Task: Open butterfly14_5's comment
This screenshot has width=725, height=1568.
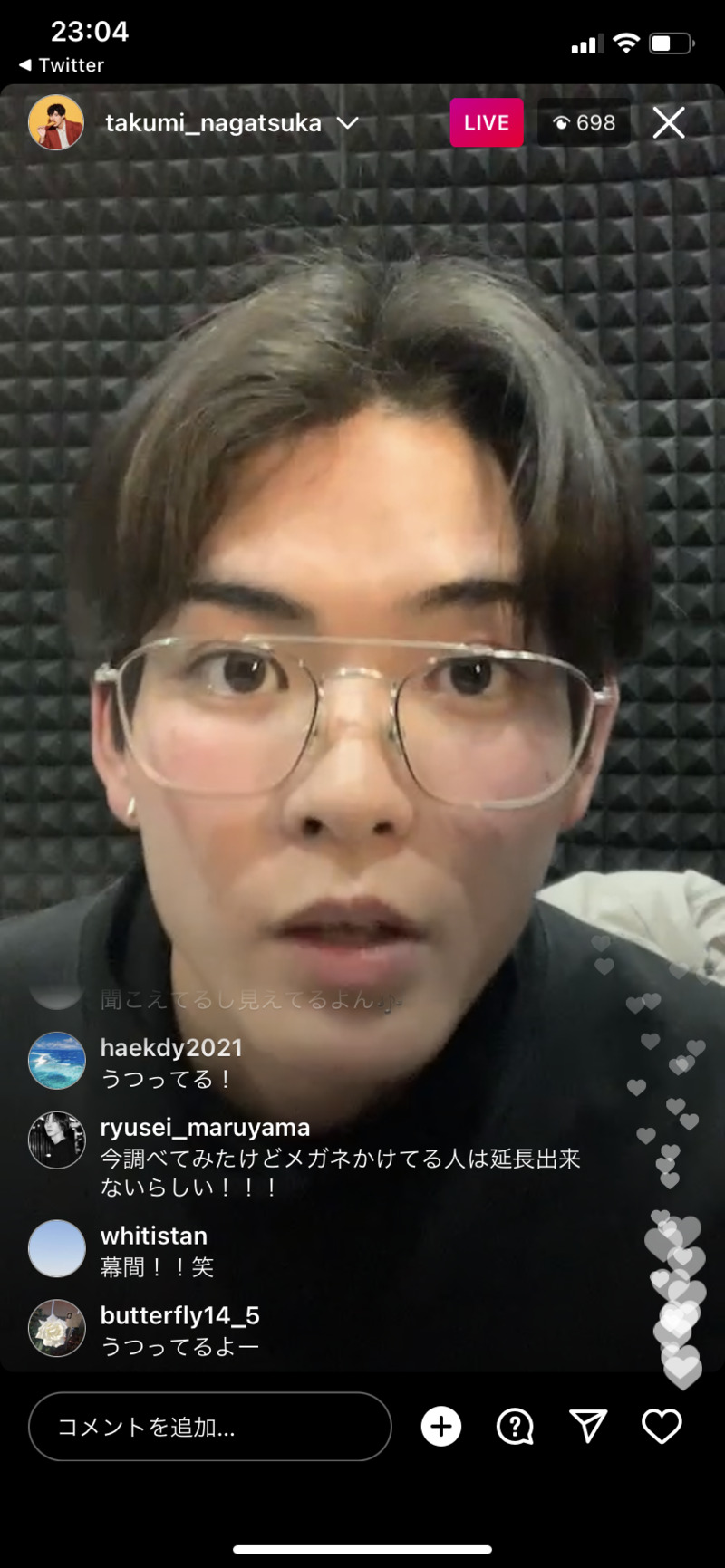Action: [179, 1331]
